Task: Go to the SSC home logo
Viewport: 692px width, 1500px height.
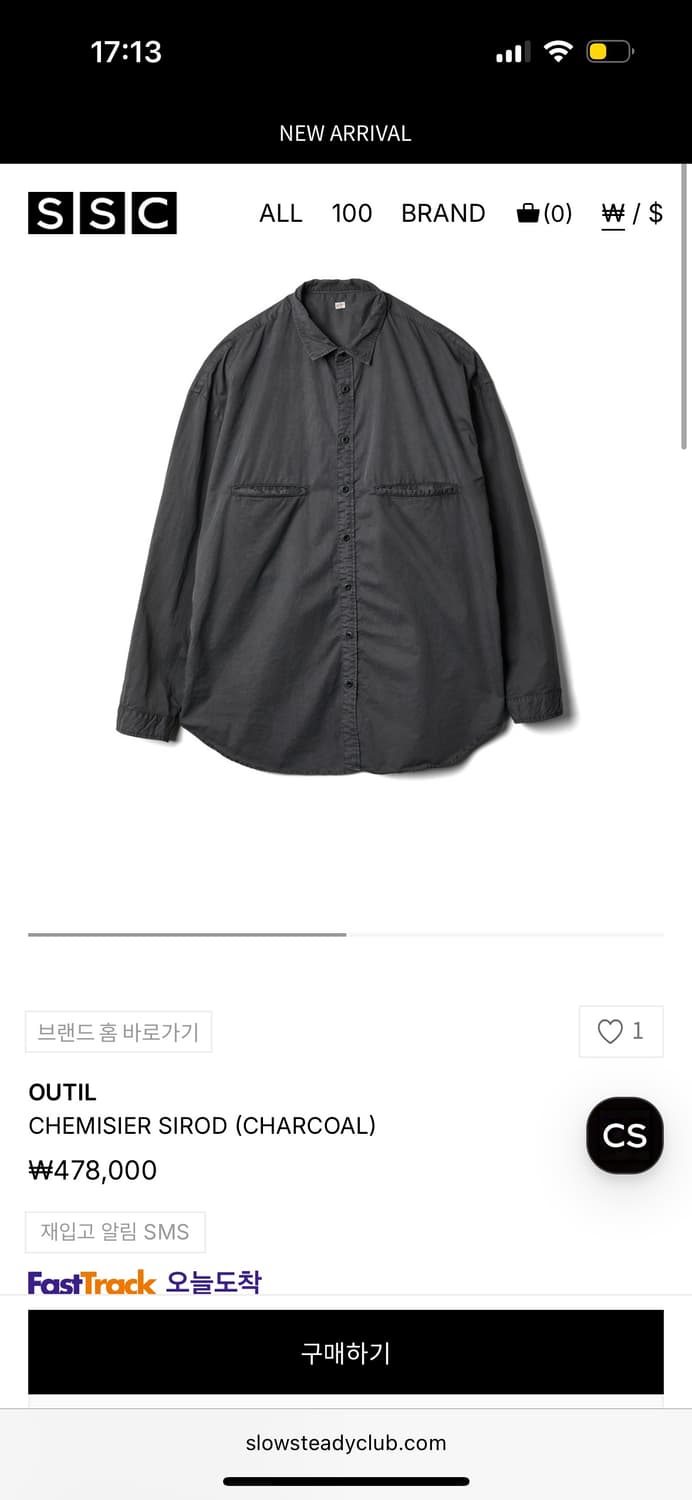Action: (102, 213)
